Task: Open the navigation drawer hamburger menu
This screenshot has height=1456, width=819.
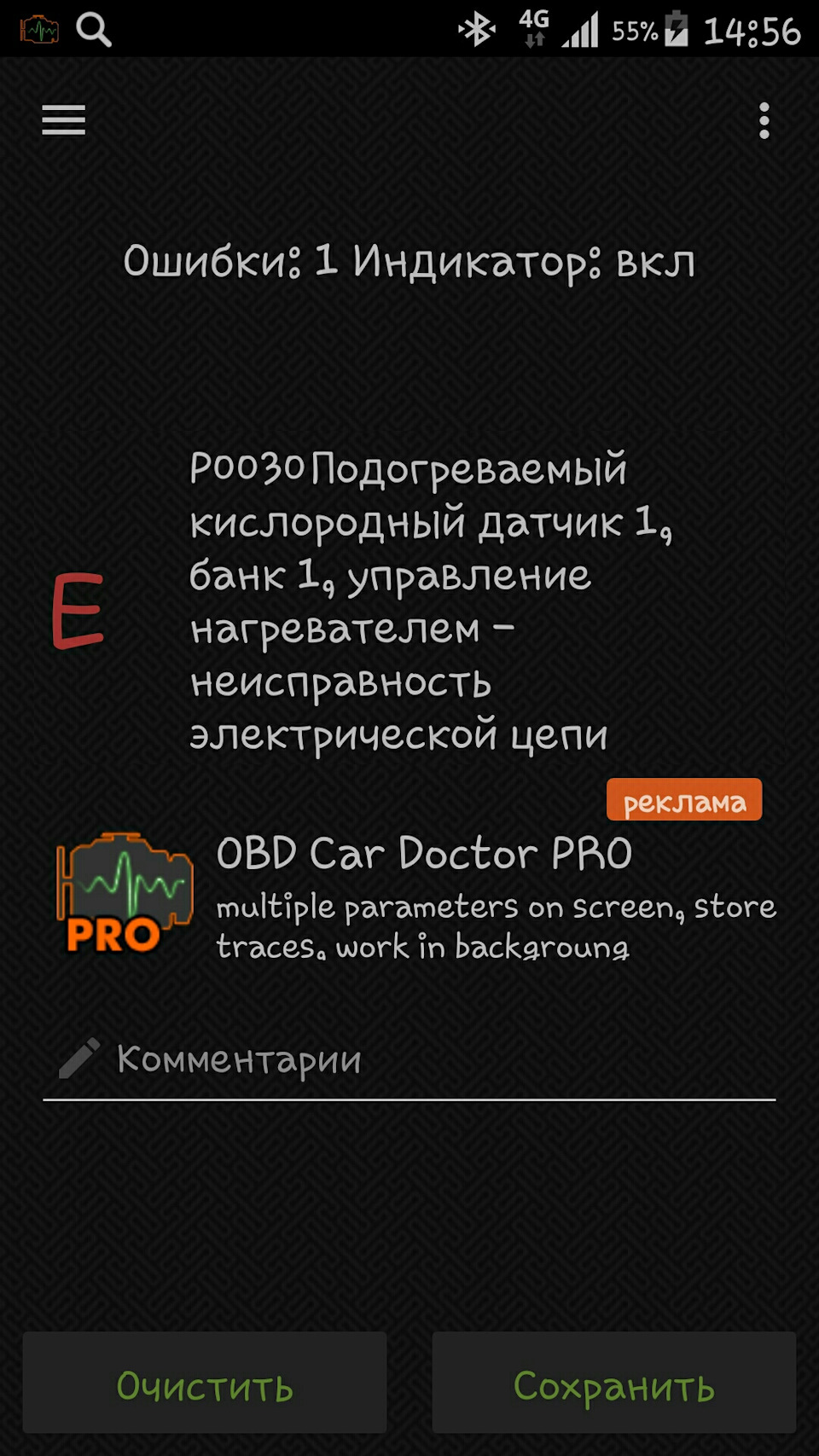Action: pos(61,120)
